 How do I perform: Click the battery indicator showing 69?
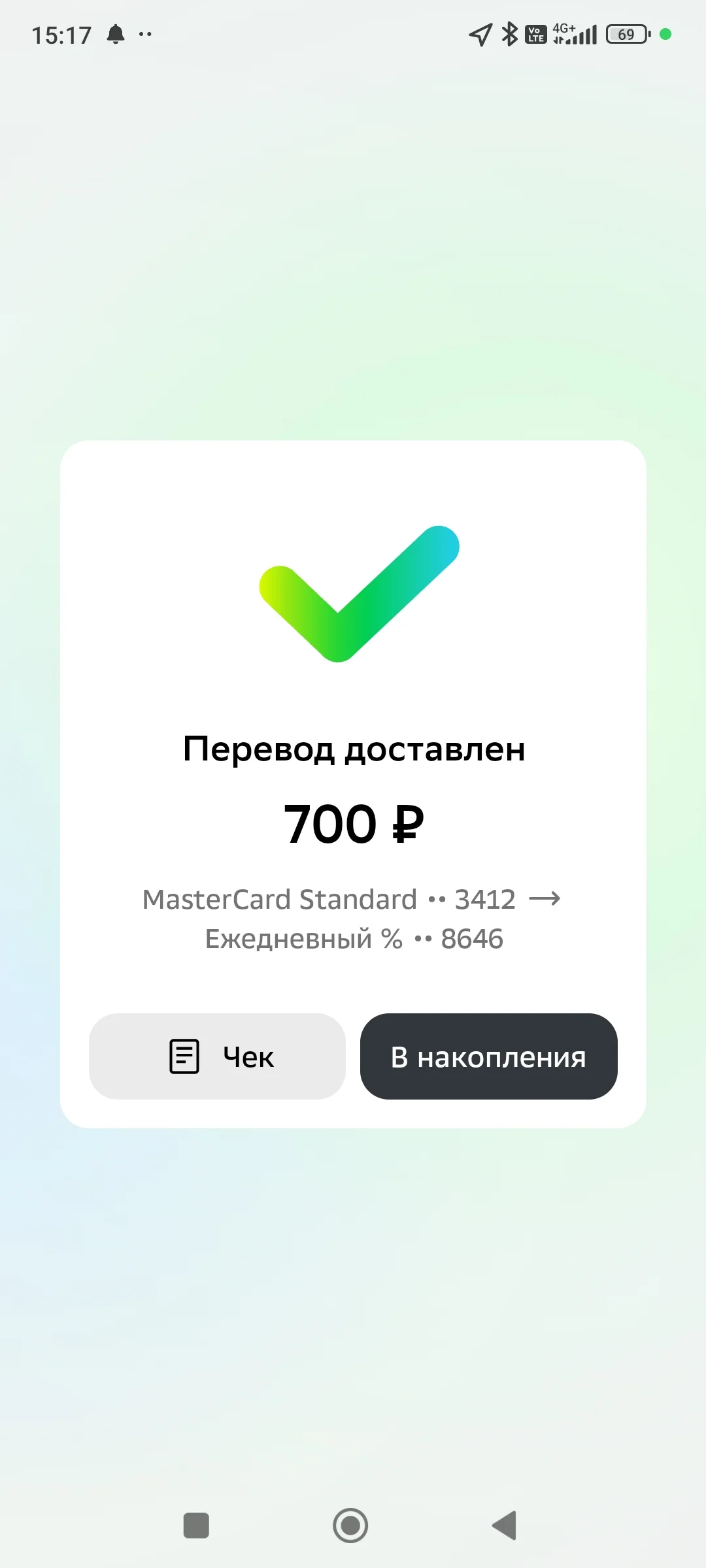coord(624,34)
